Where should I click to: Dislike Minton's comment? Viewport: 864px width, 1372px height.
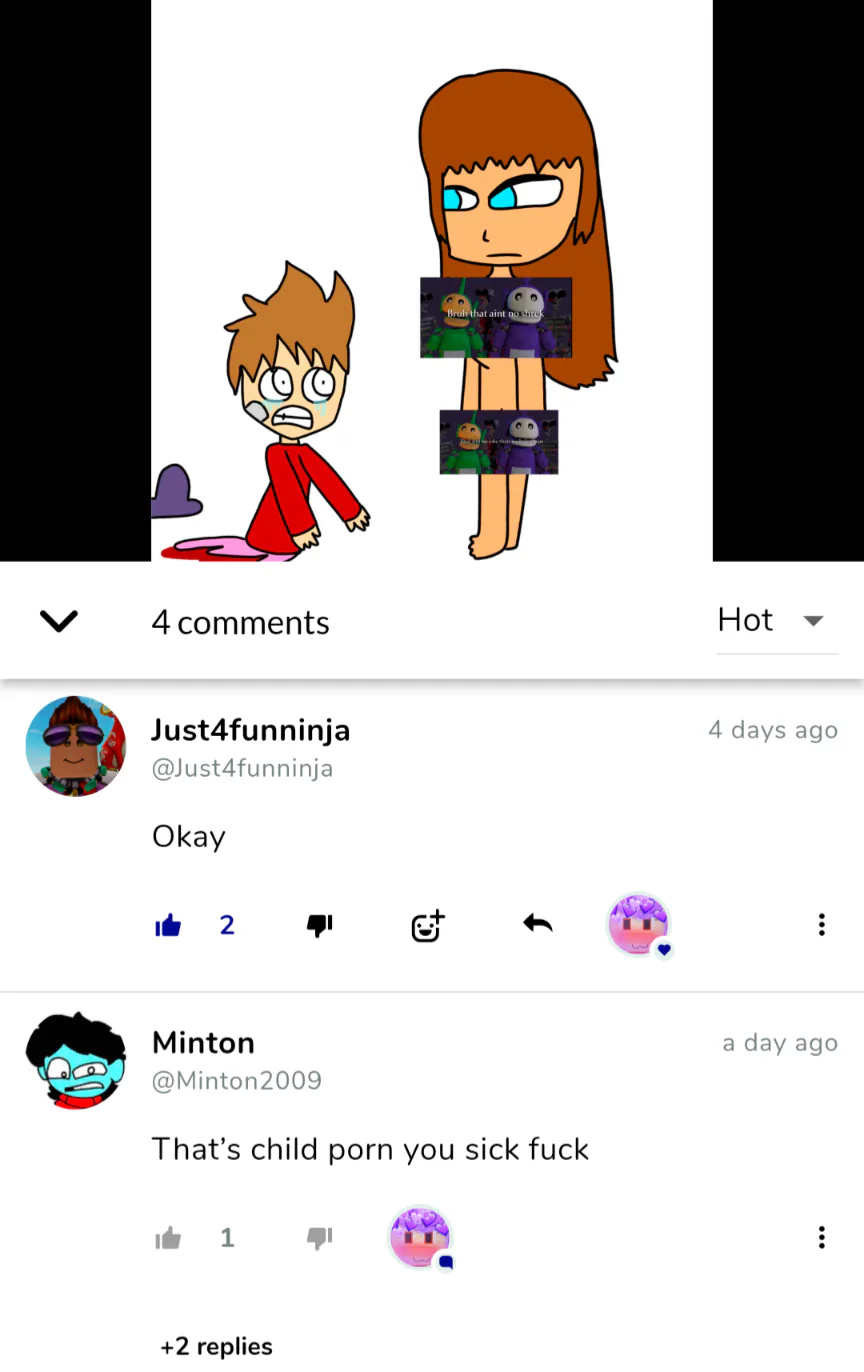pyautogui.click(x=319, y=1239)
